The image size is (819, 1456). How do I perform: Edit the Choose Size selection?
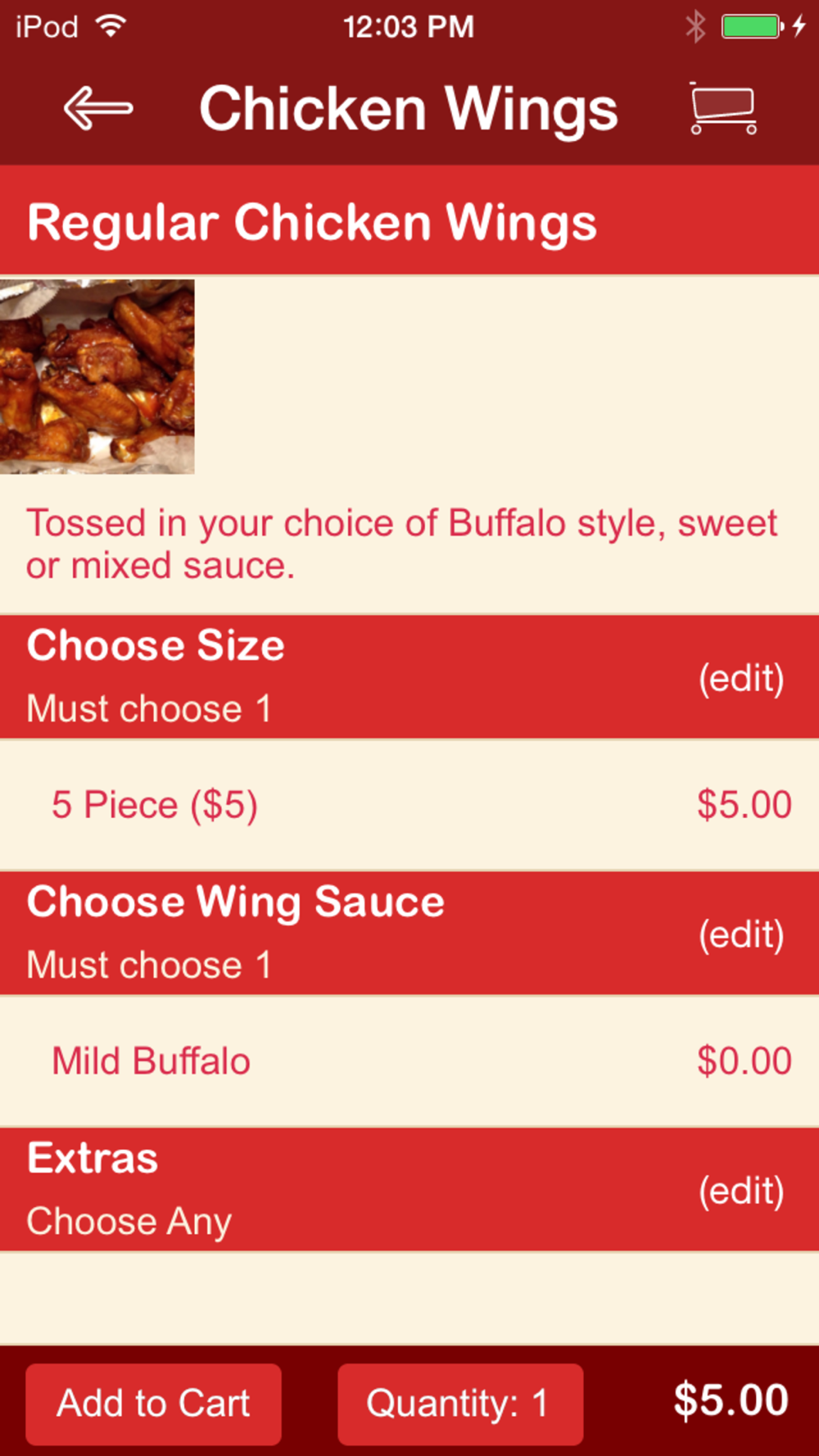(740, 678)
